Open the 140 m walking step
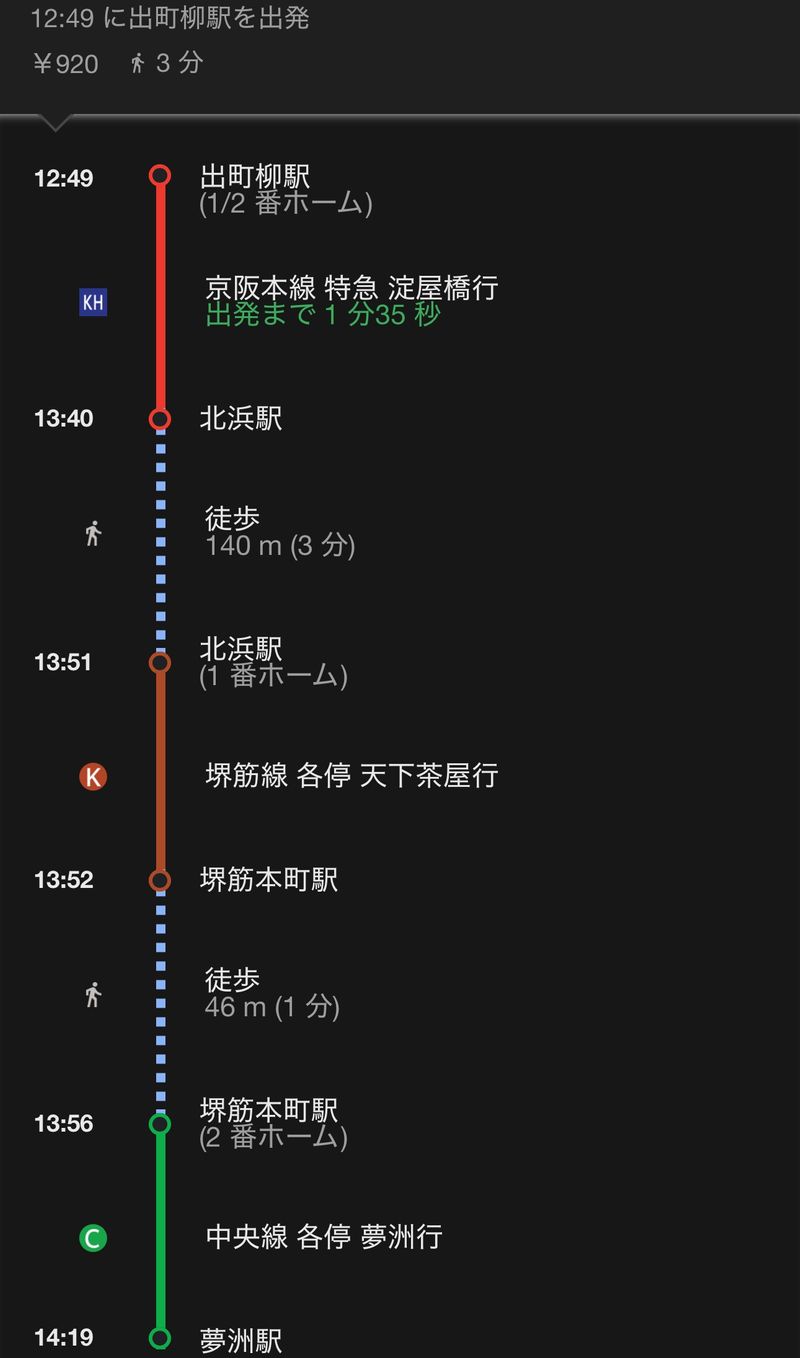Image resolution: width=800 pixels, height=1358 pixels. (x=280, y=532)
